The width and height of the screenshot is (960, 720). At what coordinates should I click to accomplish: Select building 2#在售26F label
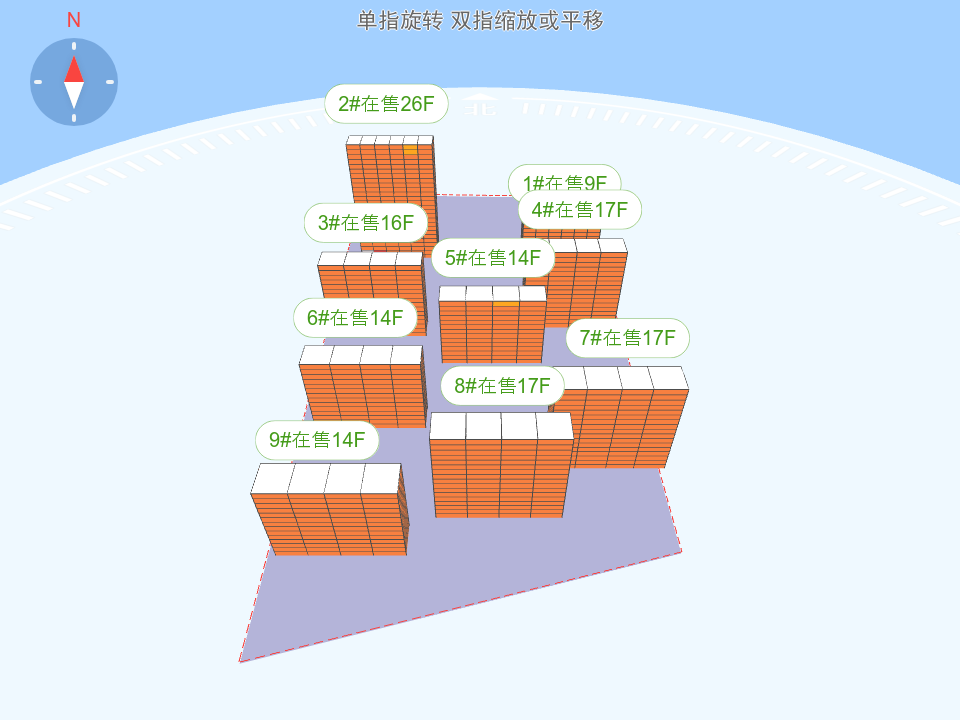(x=386, y=103)
